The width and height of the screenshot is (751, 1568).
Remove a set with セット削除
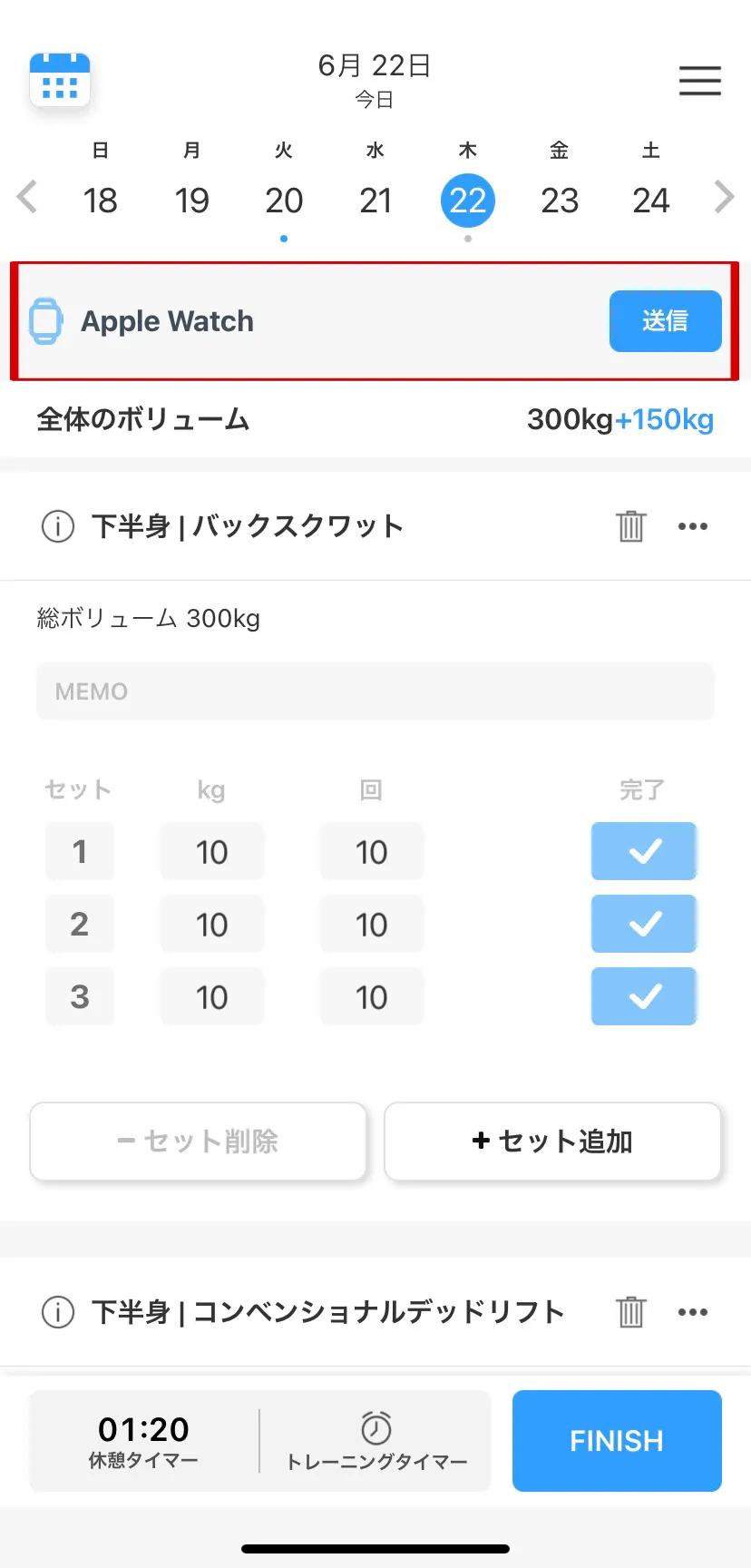(198, 1142)
